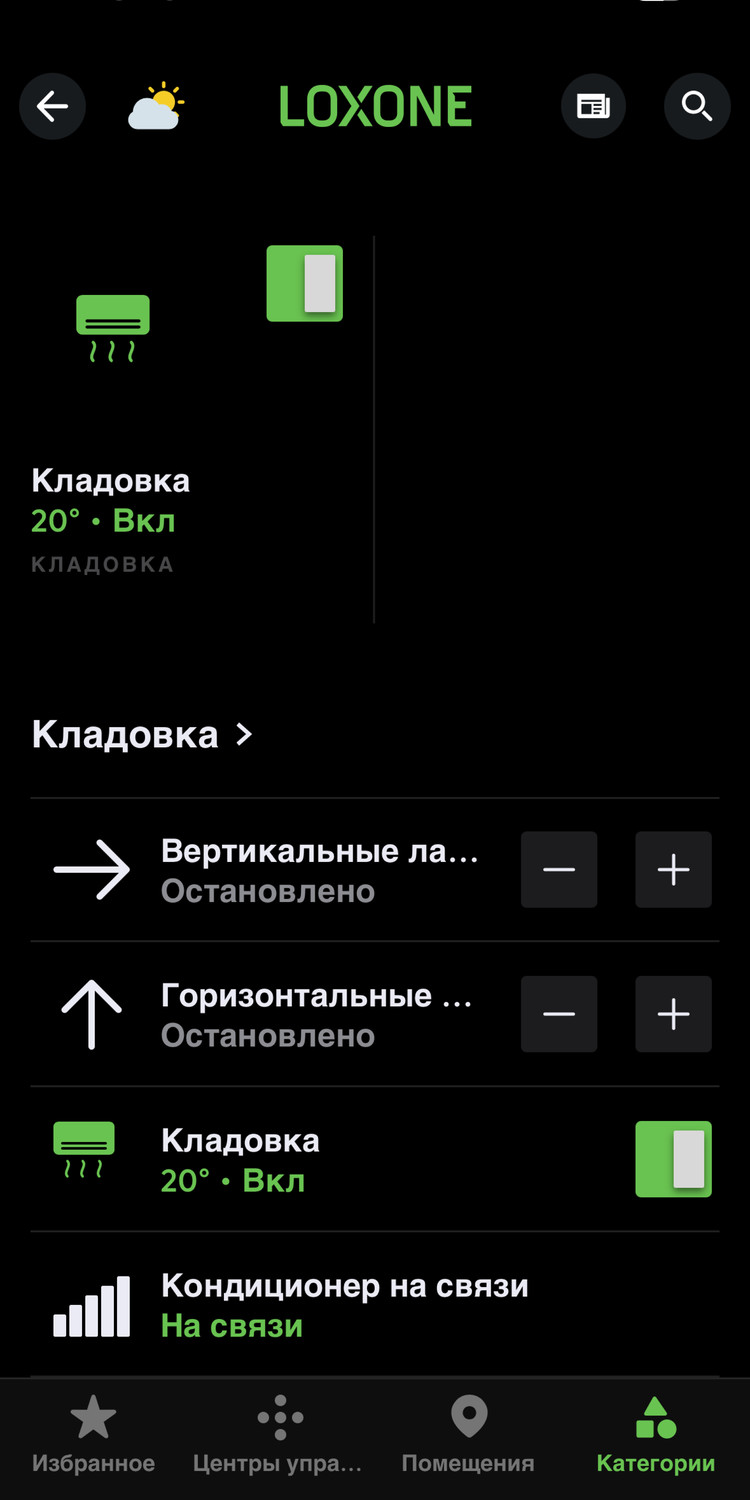Toggle the switch on the Кладовка card
Screen dimensions: 750x1500
(x=305, y=284)
